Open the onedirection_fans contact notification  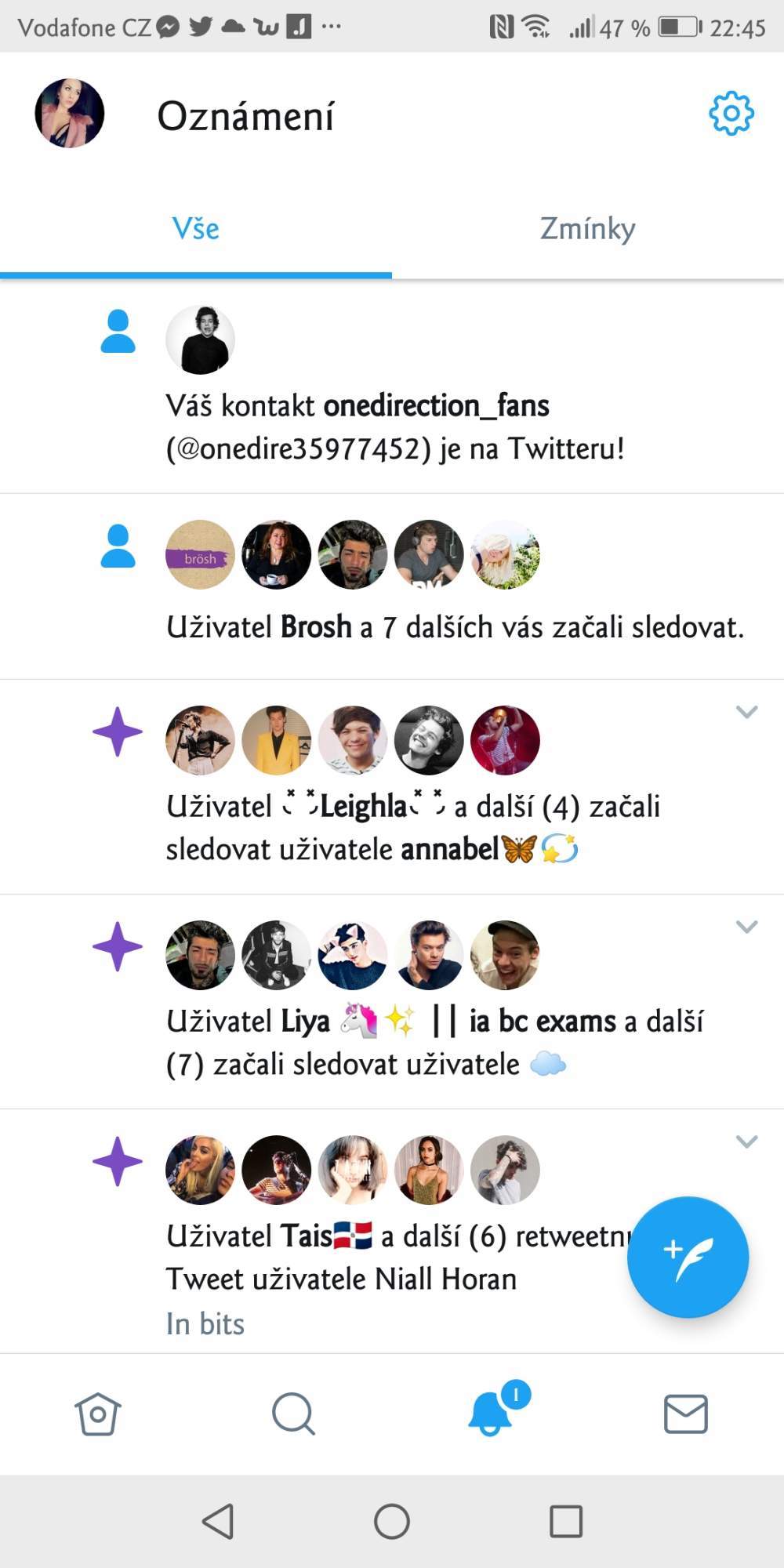pyautogui.click(x=392, y=387)
